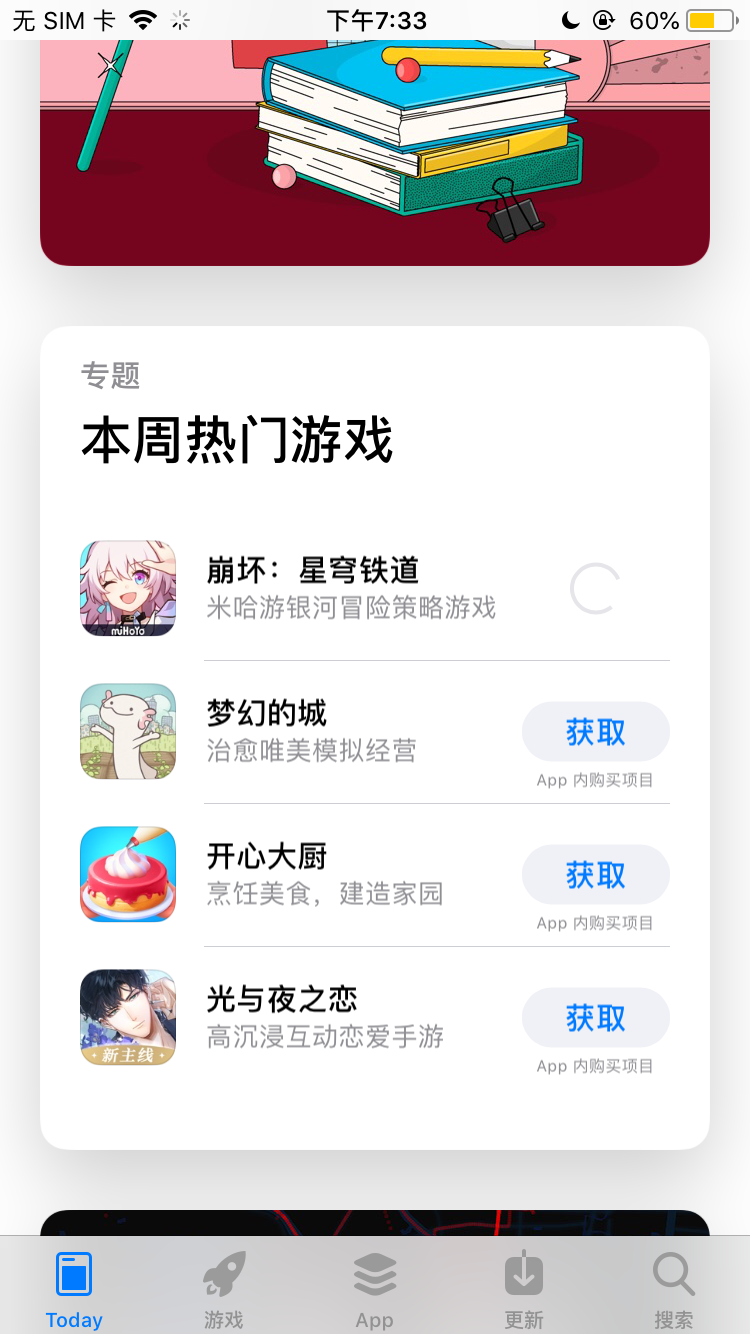Download 光与夜之恋 with 获取 button
The height and width of the screenshot is (1334, 750).
tap(595, 1018)
